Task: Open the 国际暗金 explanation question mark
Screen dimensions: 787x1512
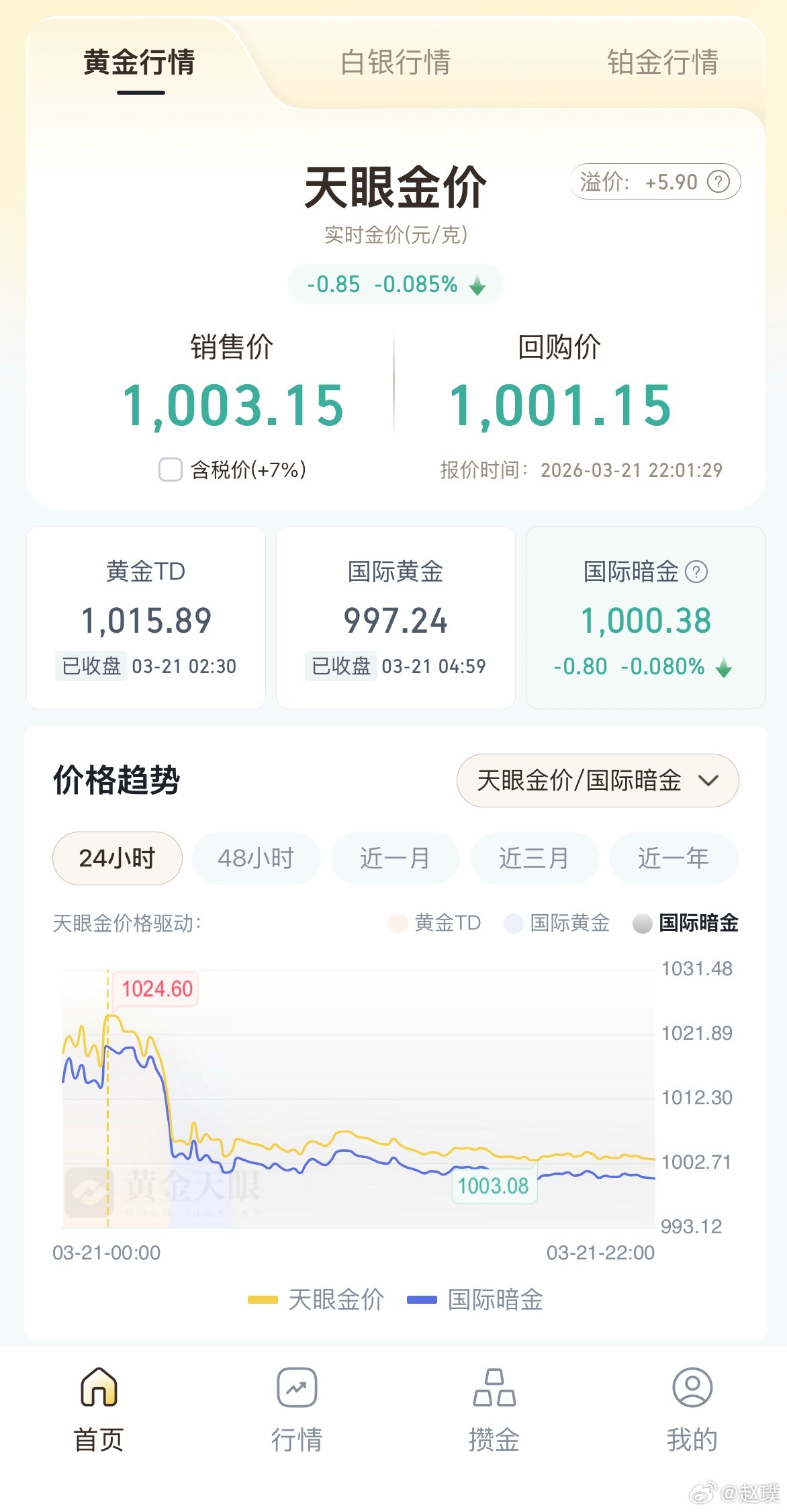Action: pos(698,570)
